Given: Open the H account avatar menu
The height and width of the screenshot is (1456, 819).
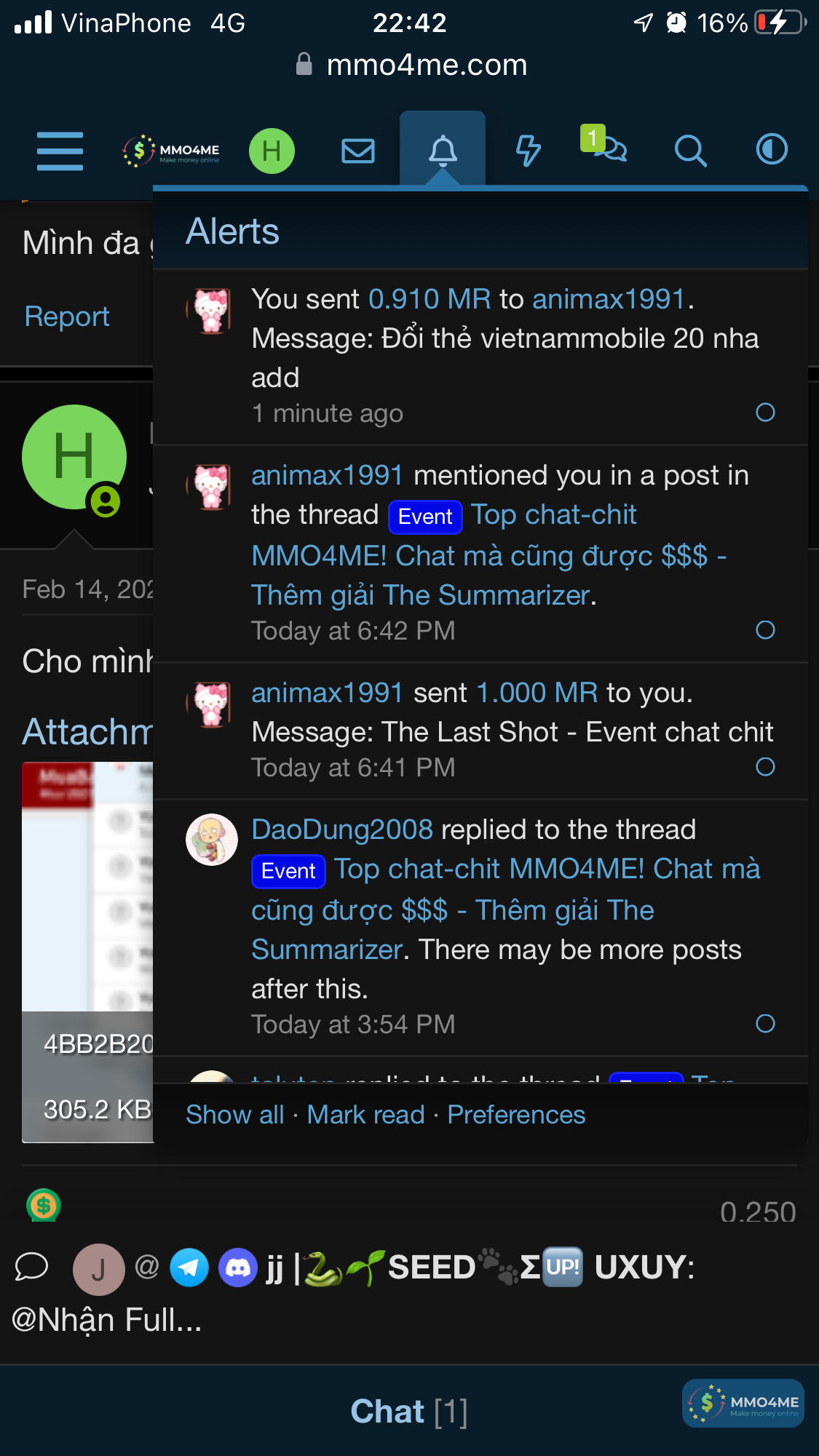Looking at the screenshot, I should pos(272,151).
